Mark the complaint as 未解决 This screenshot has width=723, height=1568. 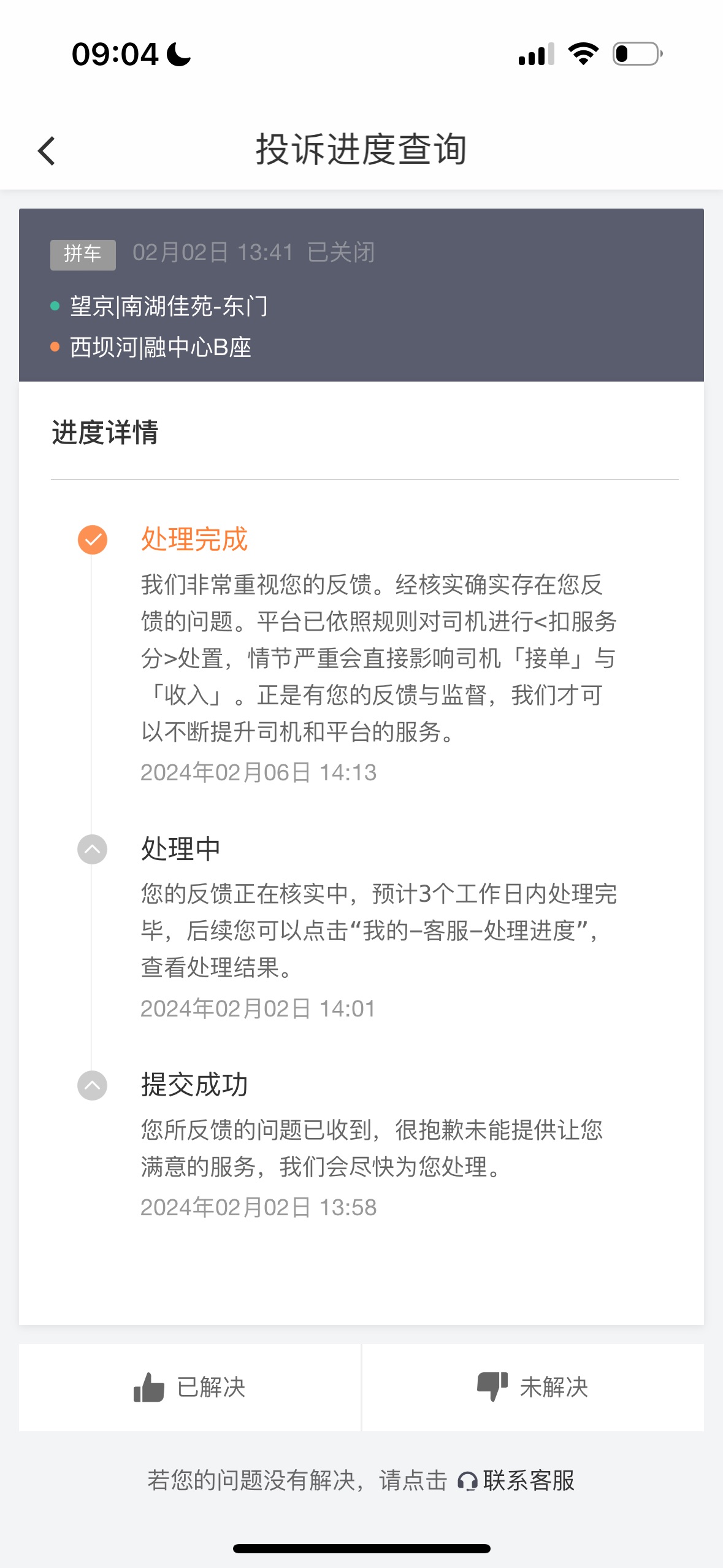tap(532, 1388)
